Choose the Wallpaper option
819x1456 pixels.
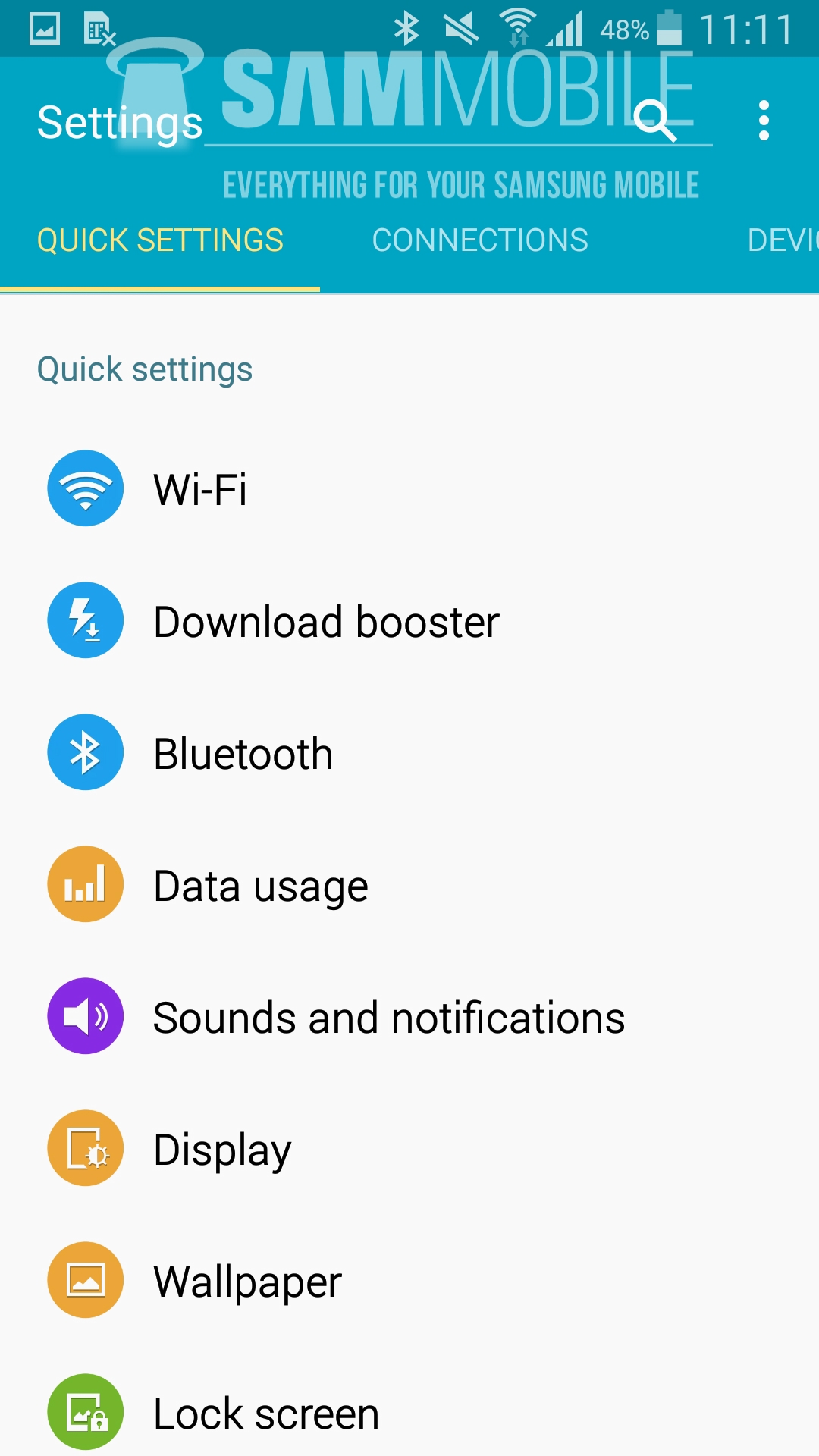(247, 1282)
